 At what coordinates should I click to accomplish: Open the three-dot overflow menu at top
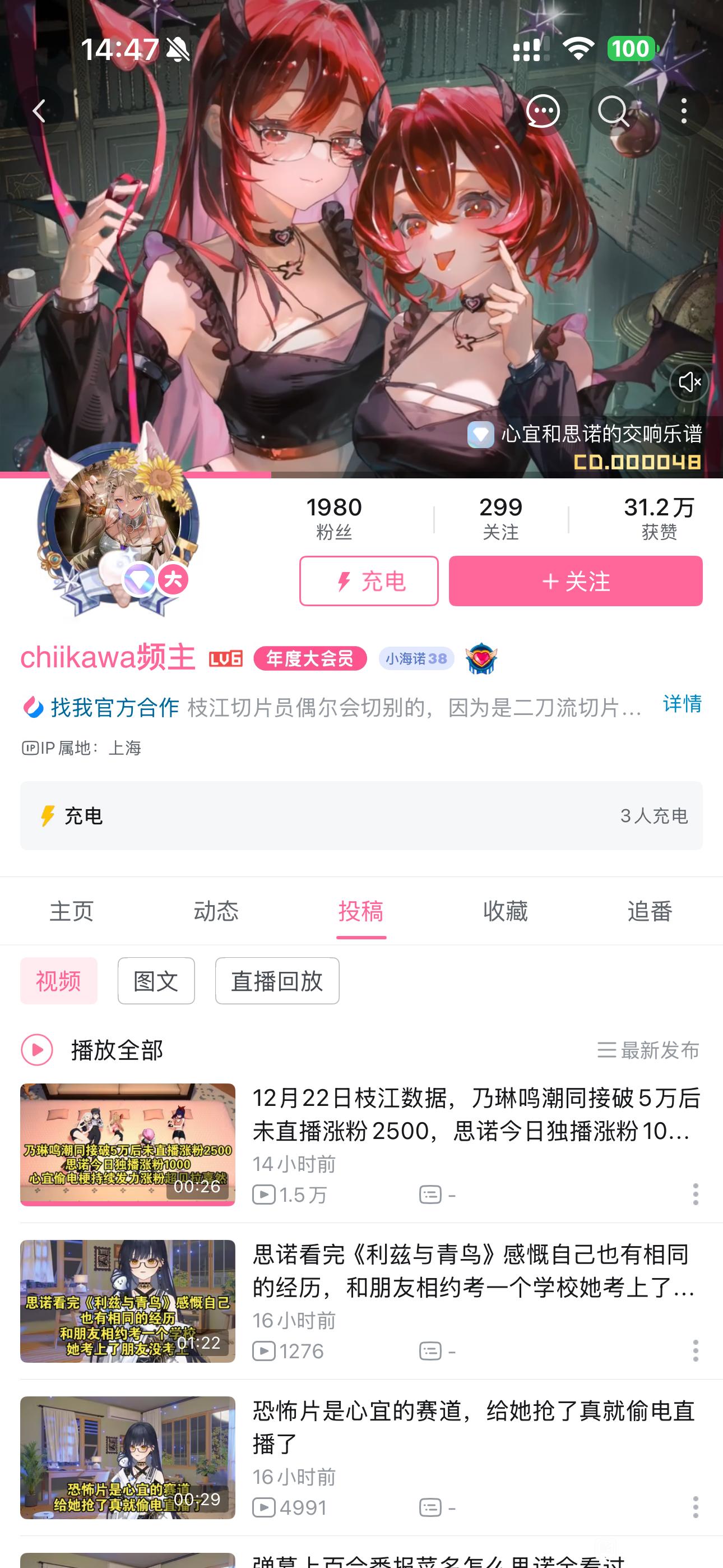click(x=684, y=111)
